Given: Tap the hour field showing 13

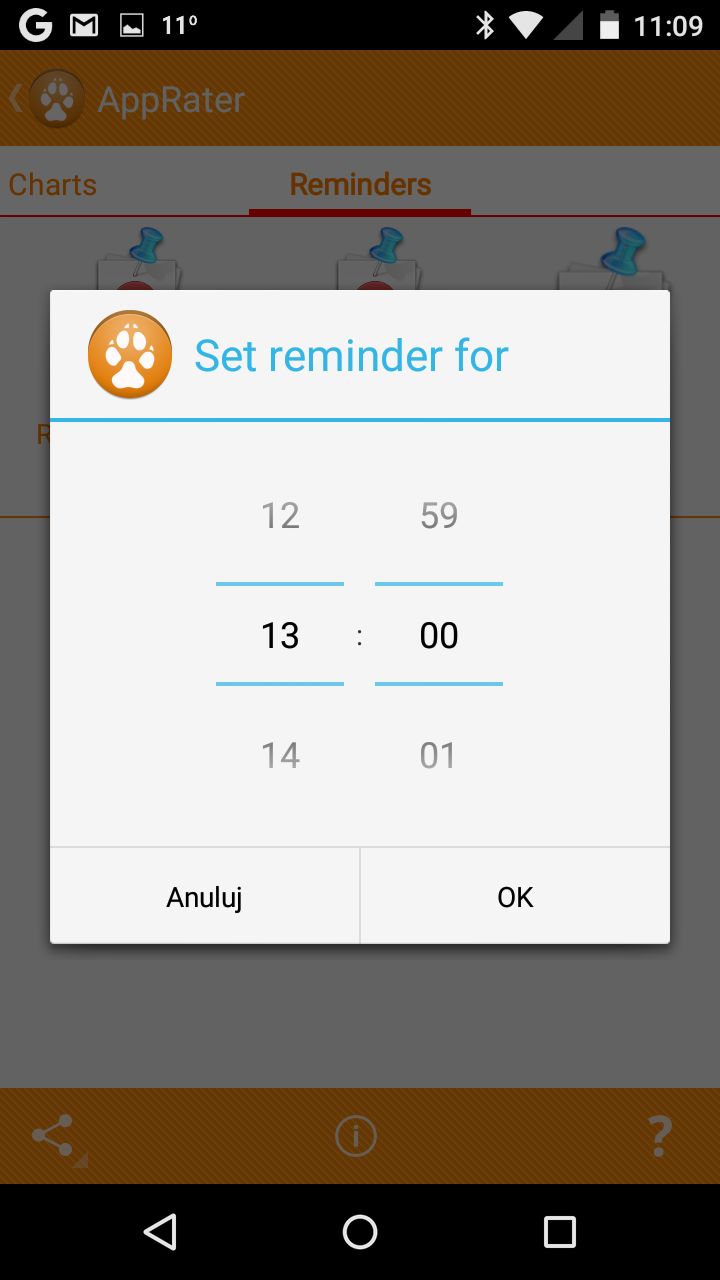Looking at the screenshot, I should (x=280, y=635).
